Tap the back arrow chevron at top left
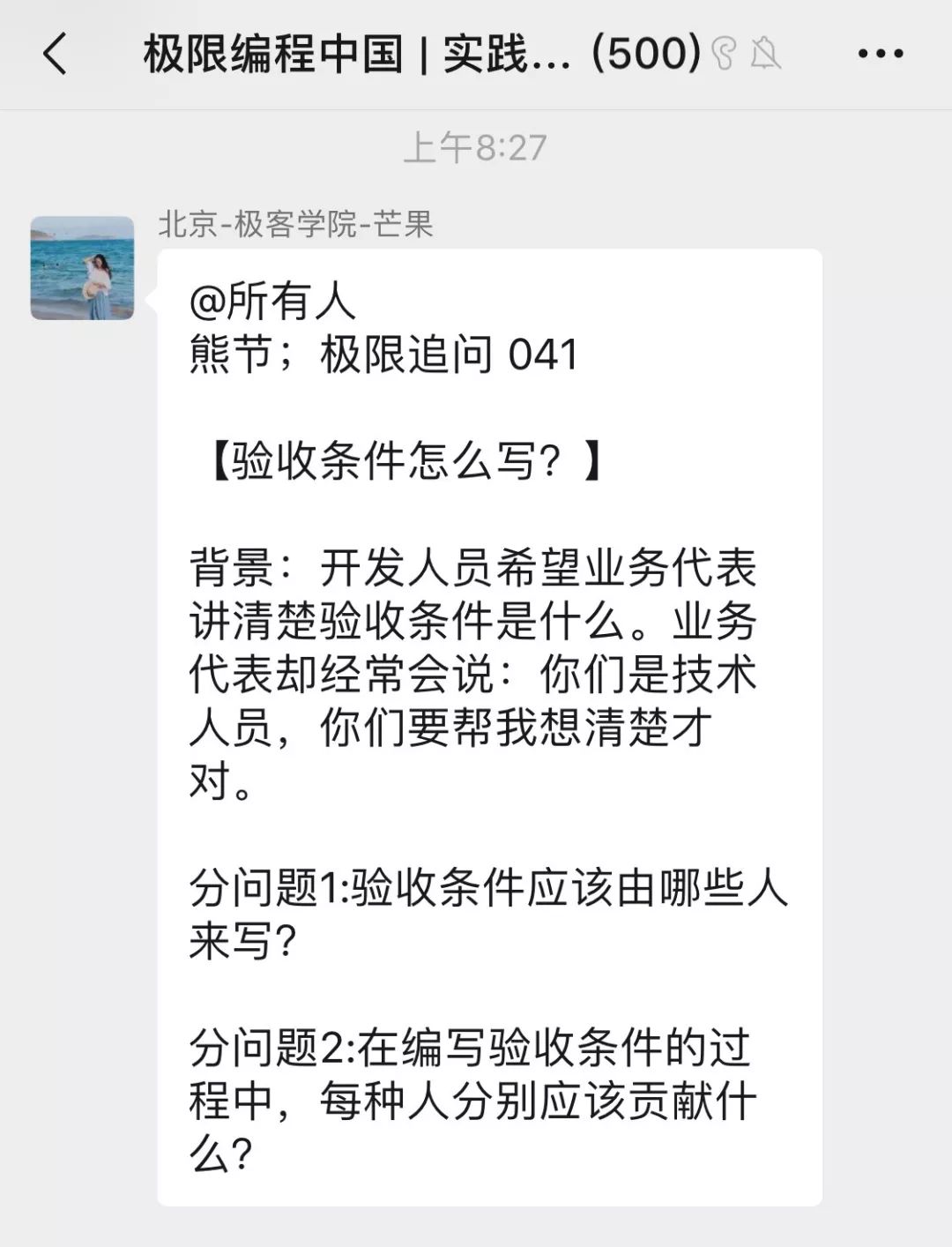952x1247 pixels. tap(53, 55)
